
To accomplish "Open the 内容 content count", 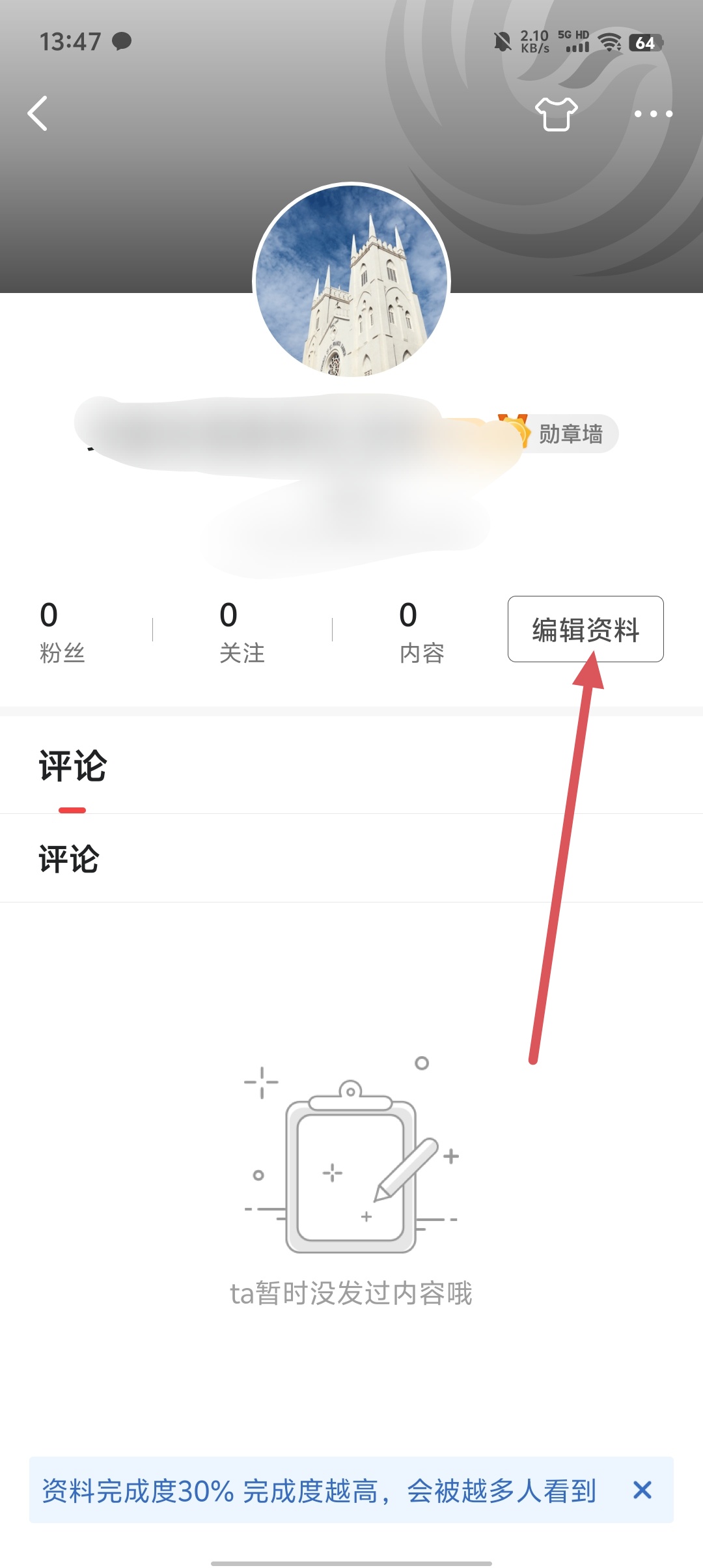I will [421, 633].
